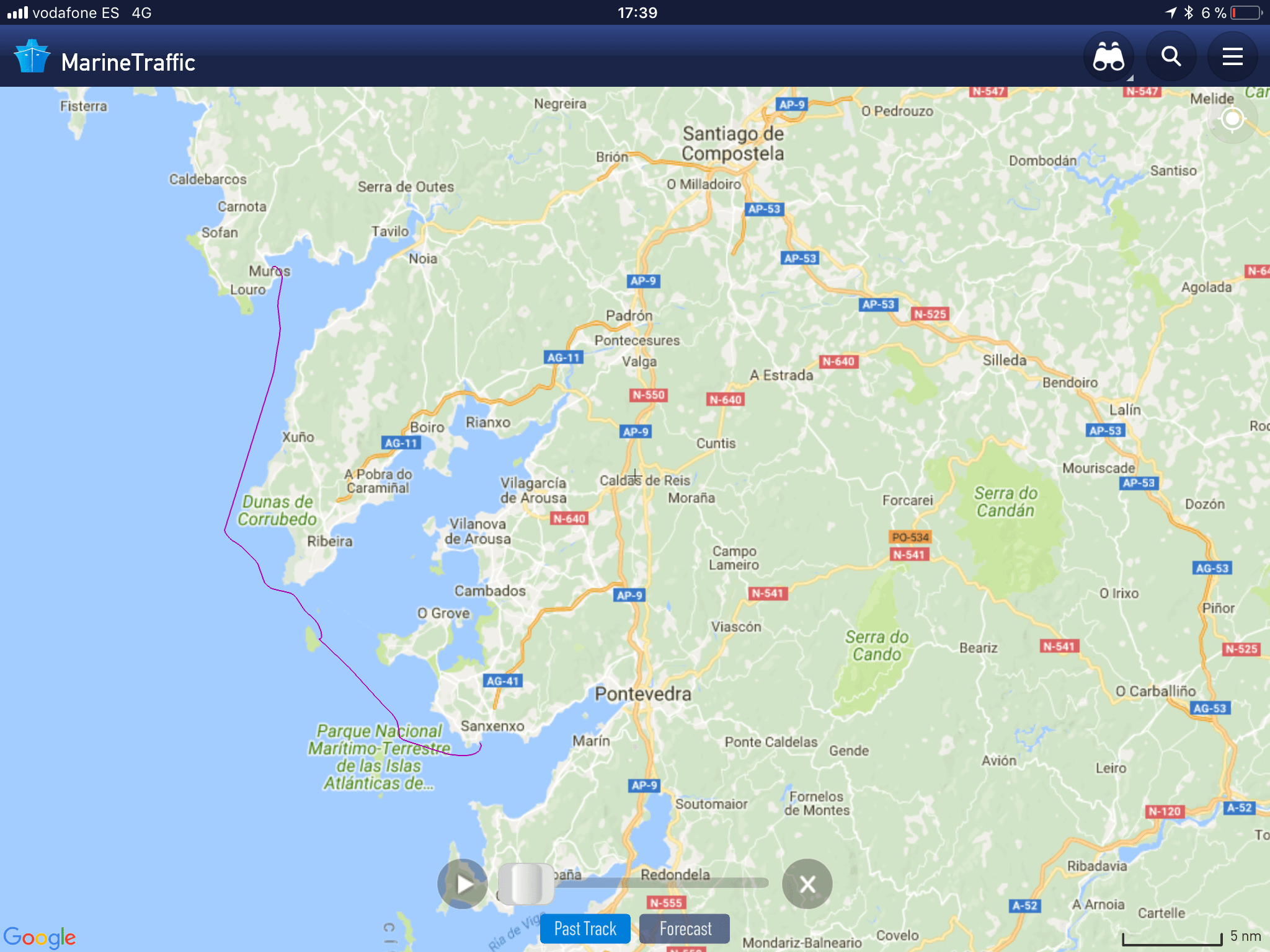The height and width of the screenshot is (952, 1270).
Task: Play the past track animation
Action: pyautogui.click(x=463, y=883)
